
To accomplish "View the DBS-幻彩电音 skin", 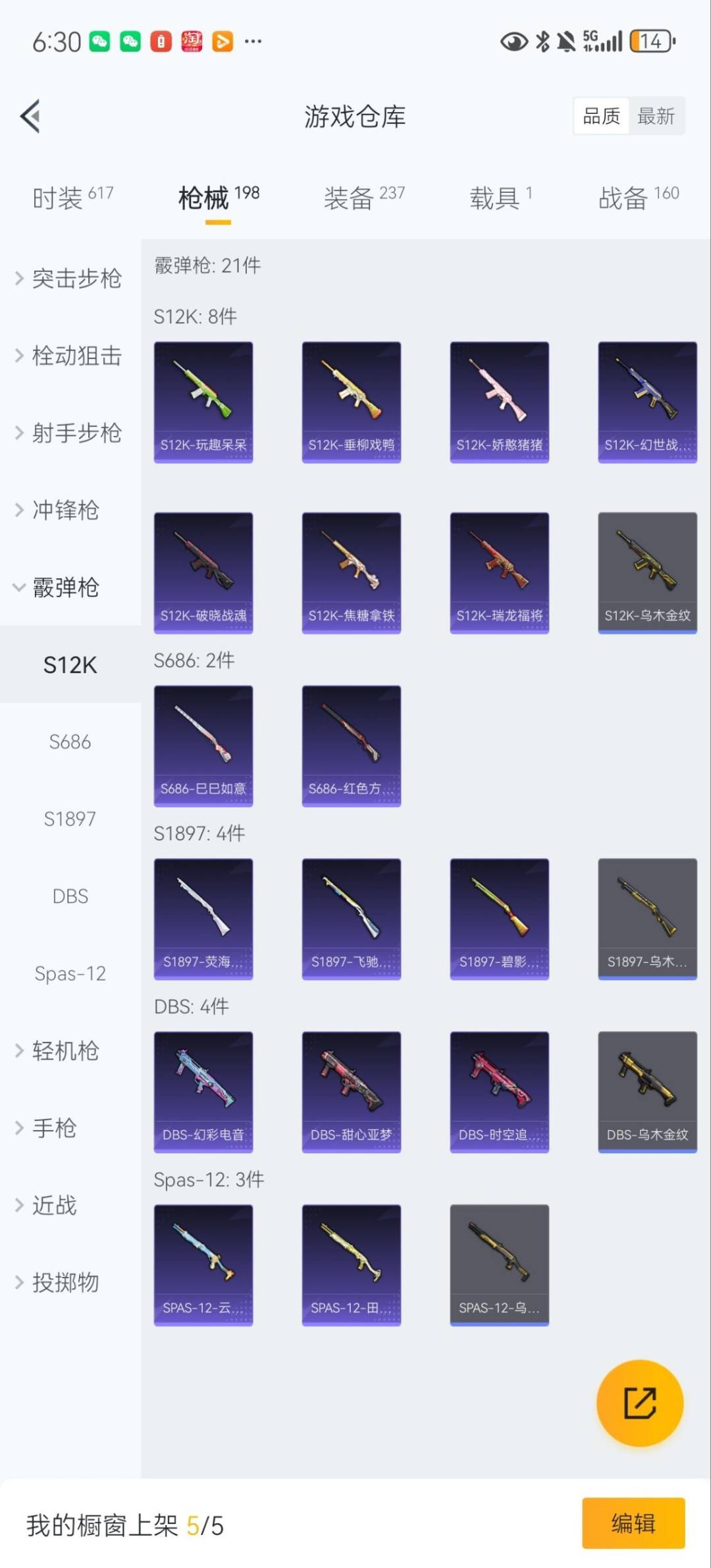I will click(203, 1091).
